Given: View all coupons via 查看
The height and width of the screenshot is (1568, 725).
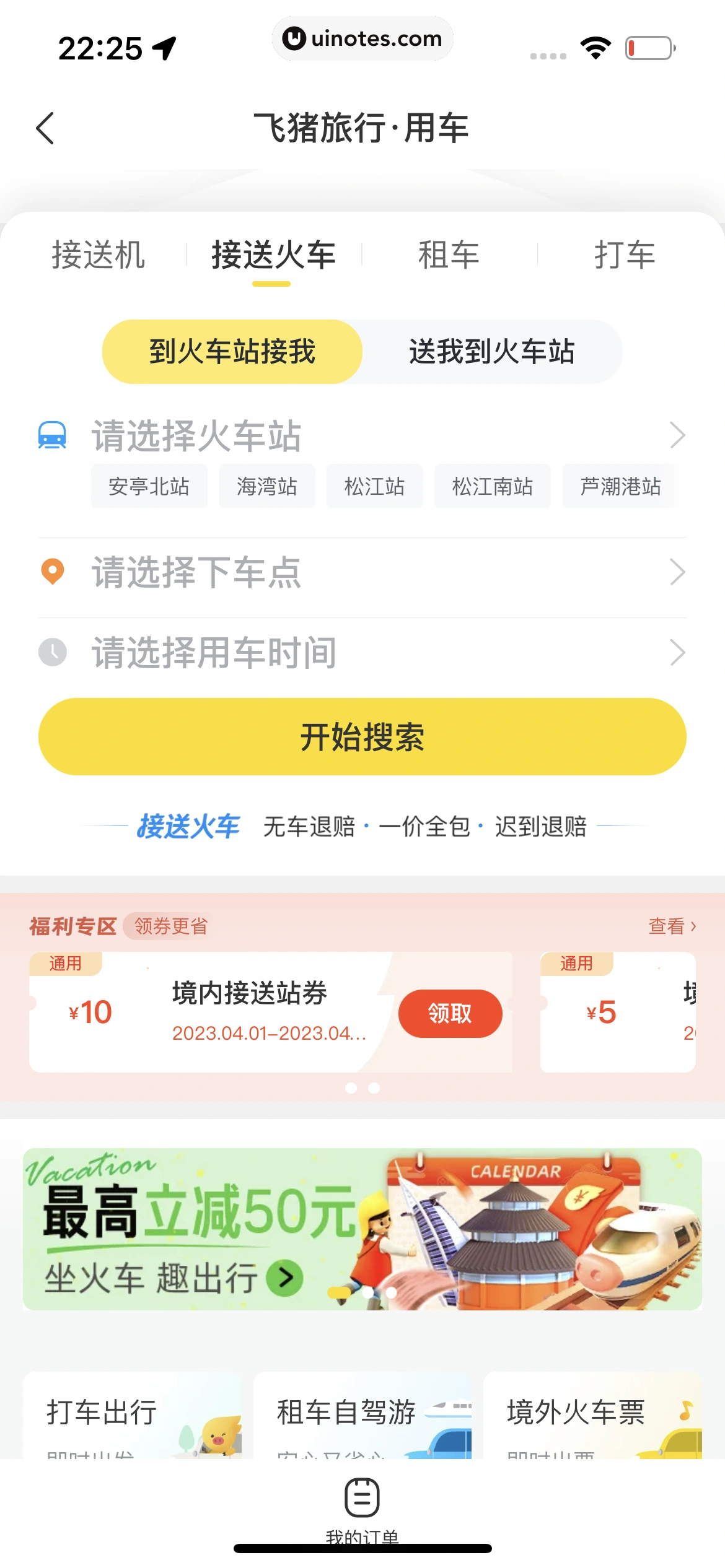Looking at the screenshot, I should pos(672,926).
